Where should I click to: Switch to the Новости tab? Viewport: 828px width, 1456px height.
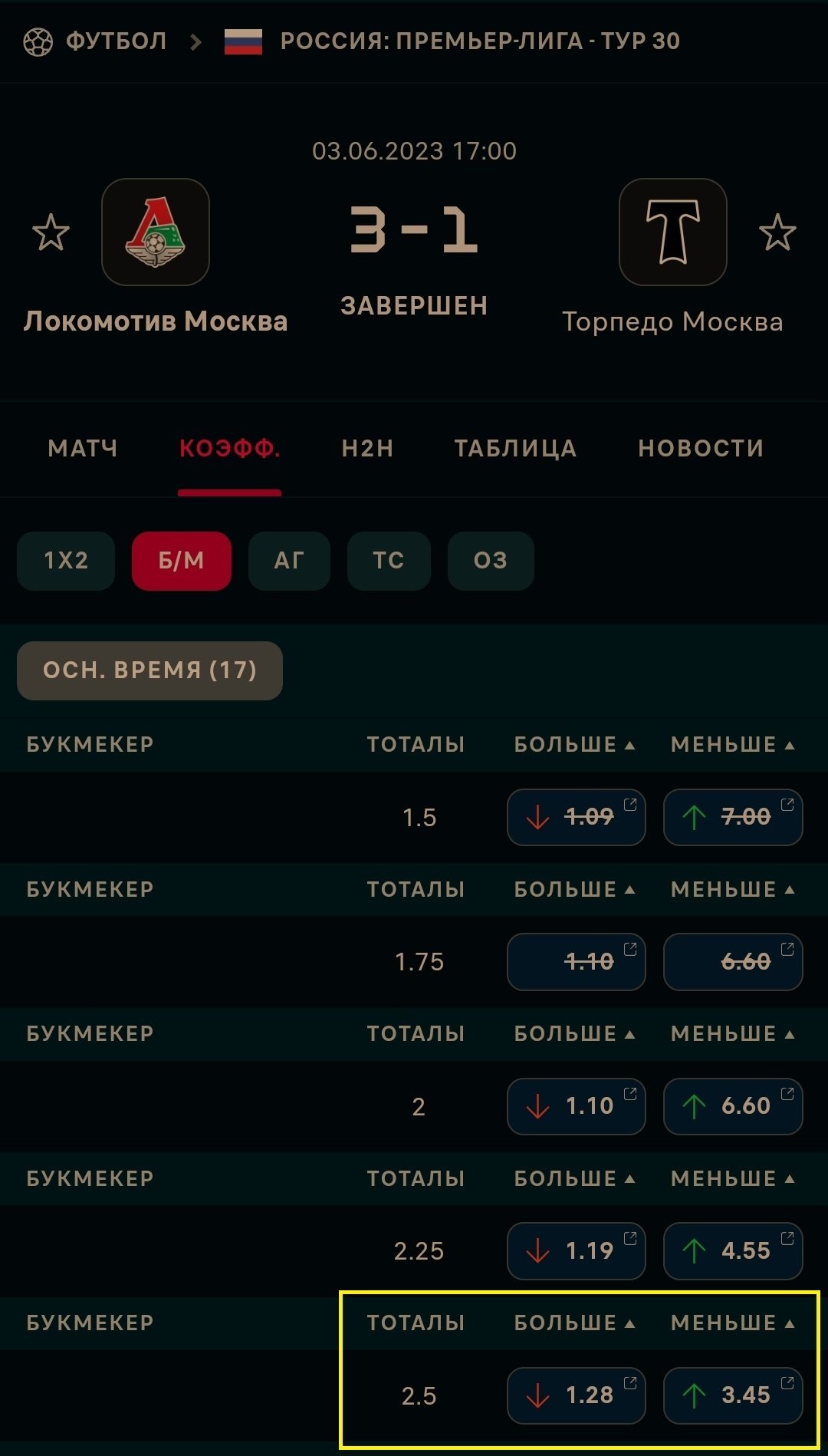pos(701,448)
